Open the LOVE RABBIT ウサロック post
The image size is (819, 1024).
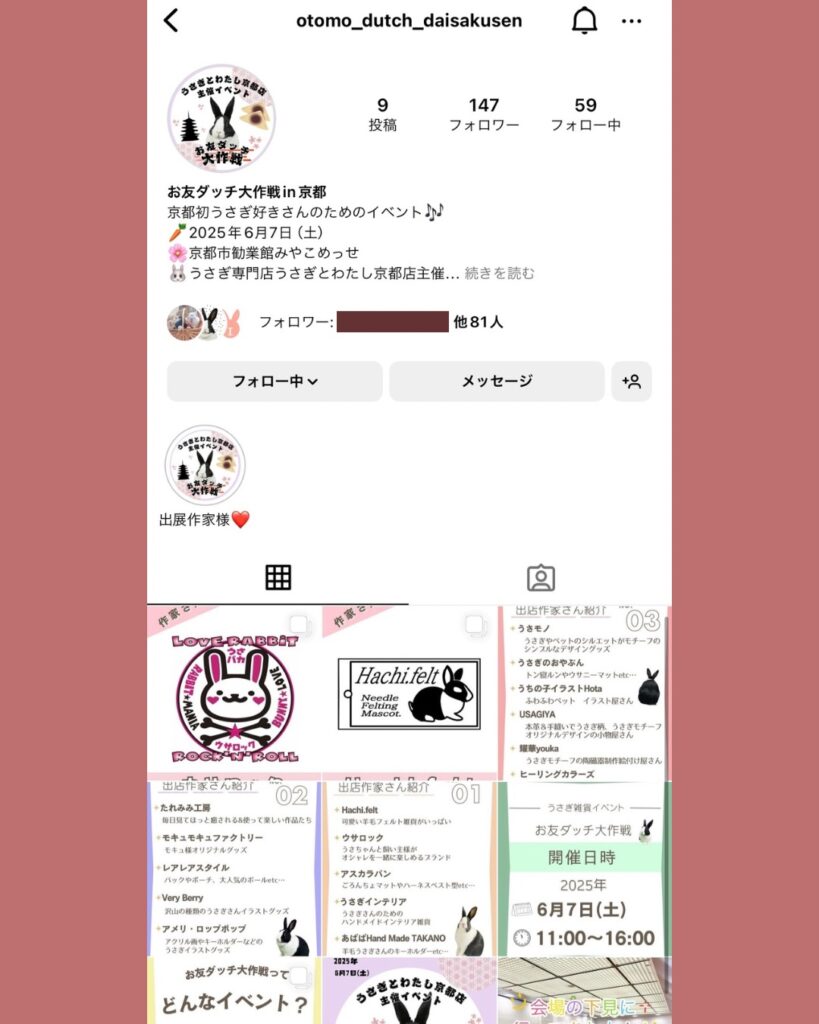pyautogui.click(x=234, y=692)
